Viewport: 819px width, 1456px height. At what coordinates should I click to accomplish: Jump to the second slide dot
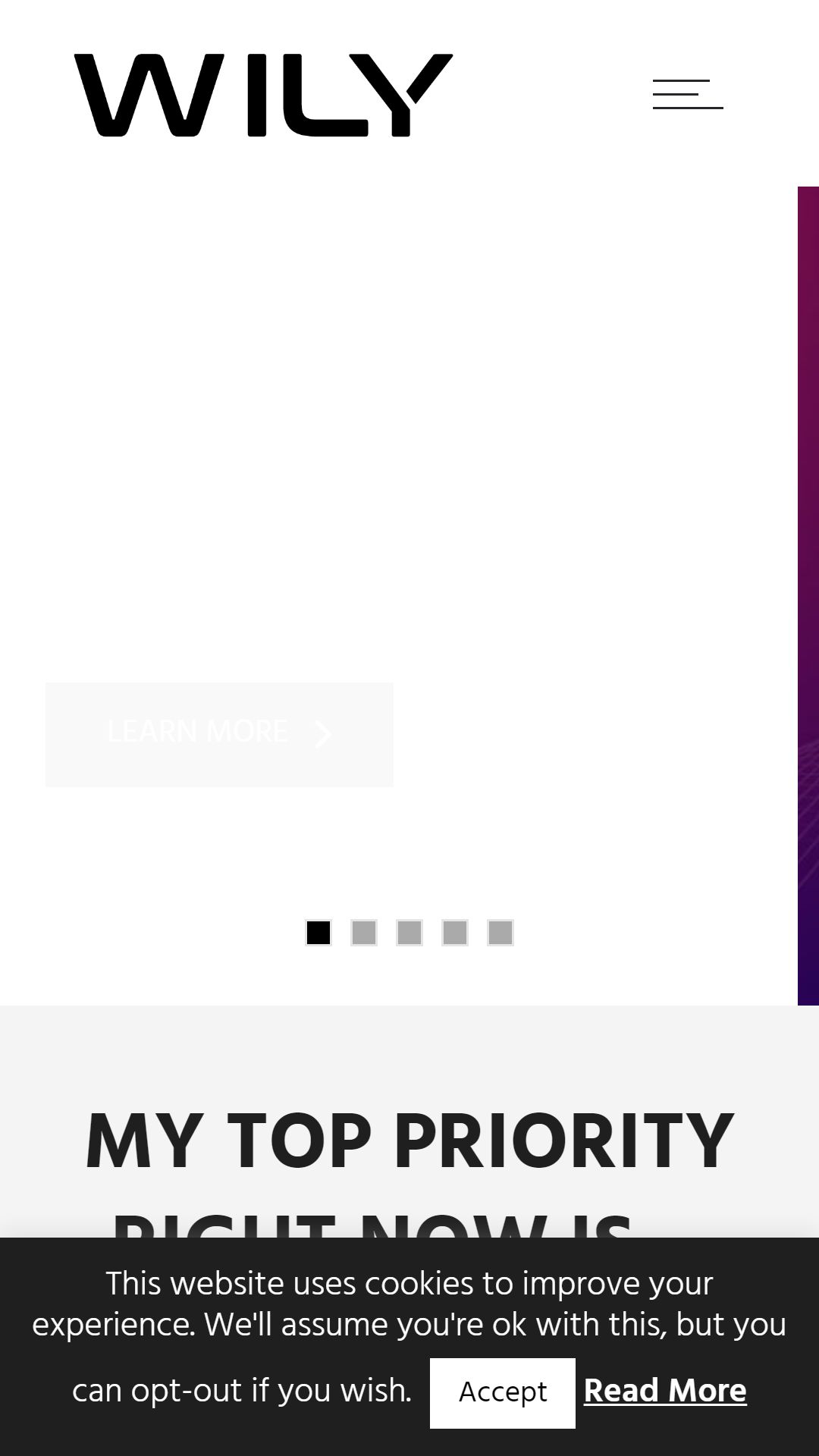pyautogui.click(x=364, y=933)
